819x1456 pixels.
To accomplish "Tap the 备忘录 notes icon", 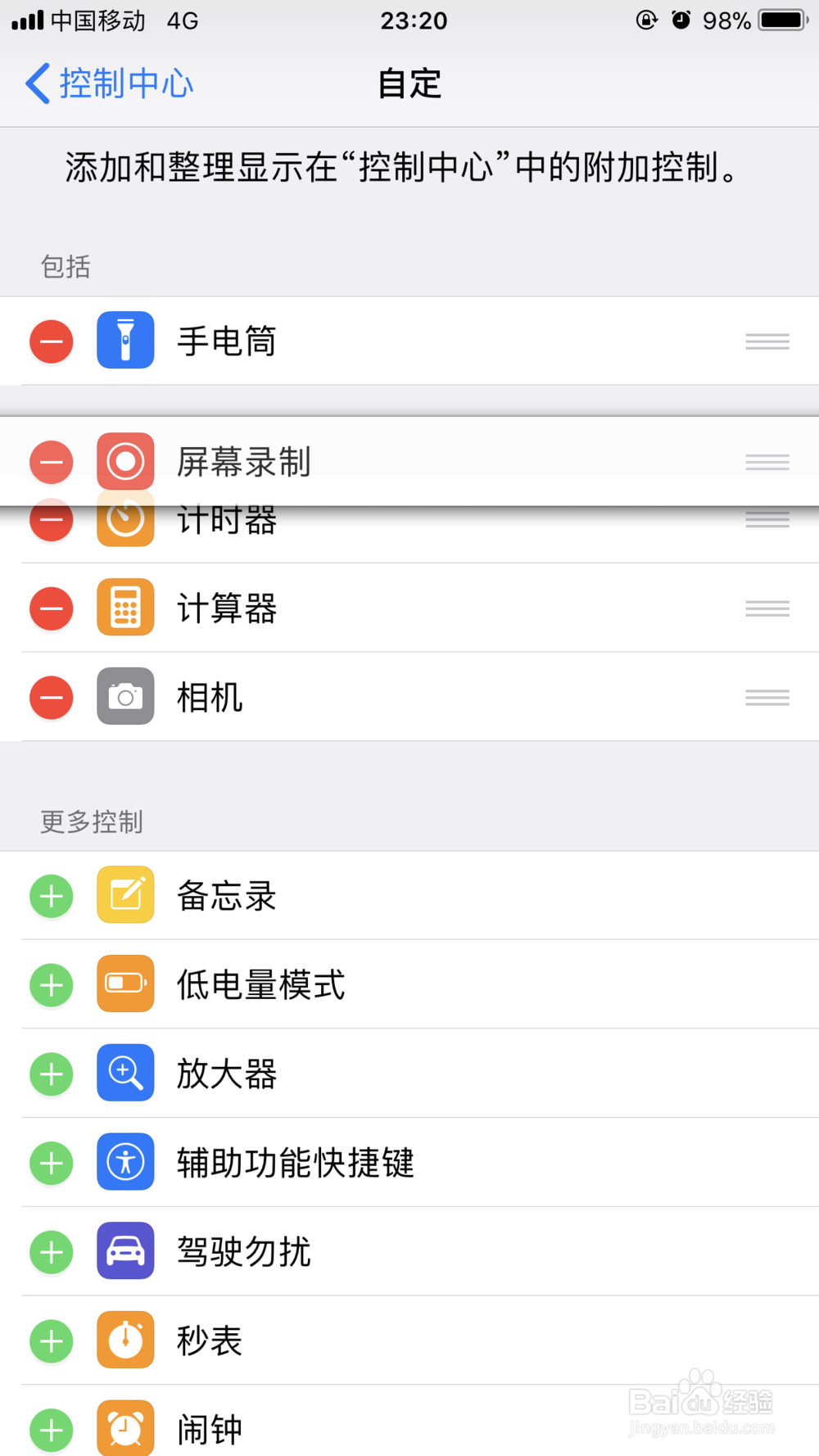I will 124,896.
